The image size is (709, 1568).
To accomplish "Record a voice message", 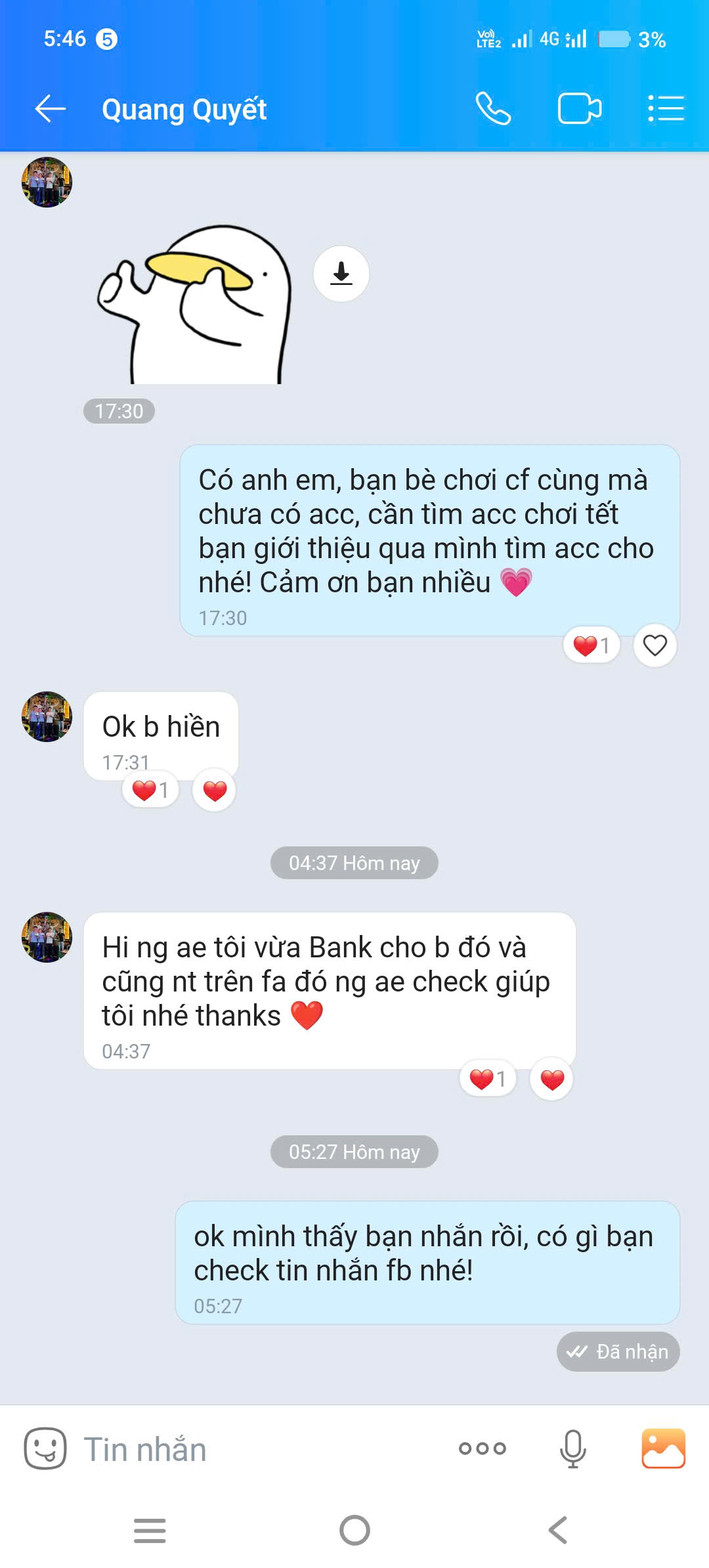I will [572, 1448].
